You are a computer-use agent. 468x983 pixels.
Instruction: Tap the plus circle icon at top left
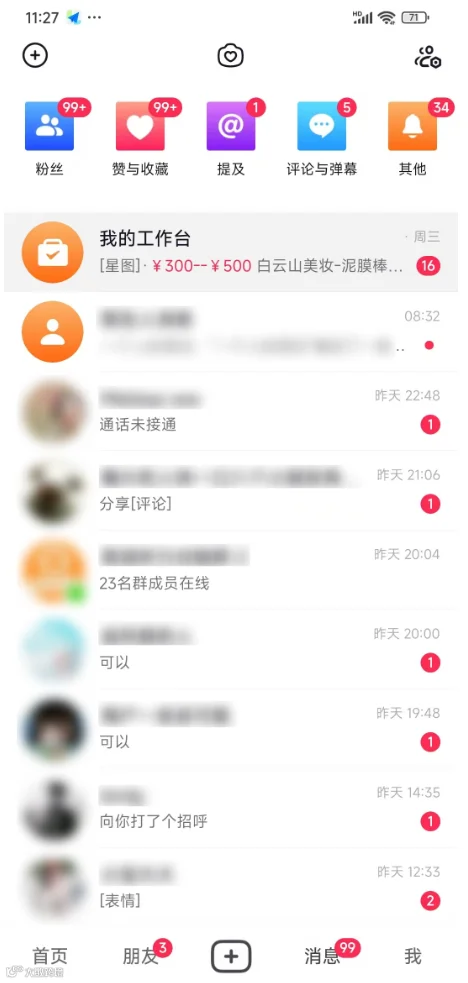(35, 56)
